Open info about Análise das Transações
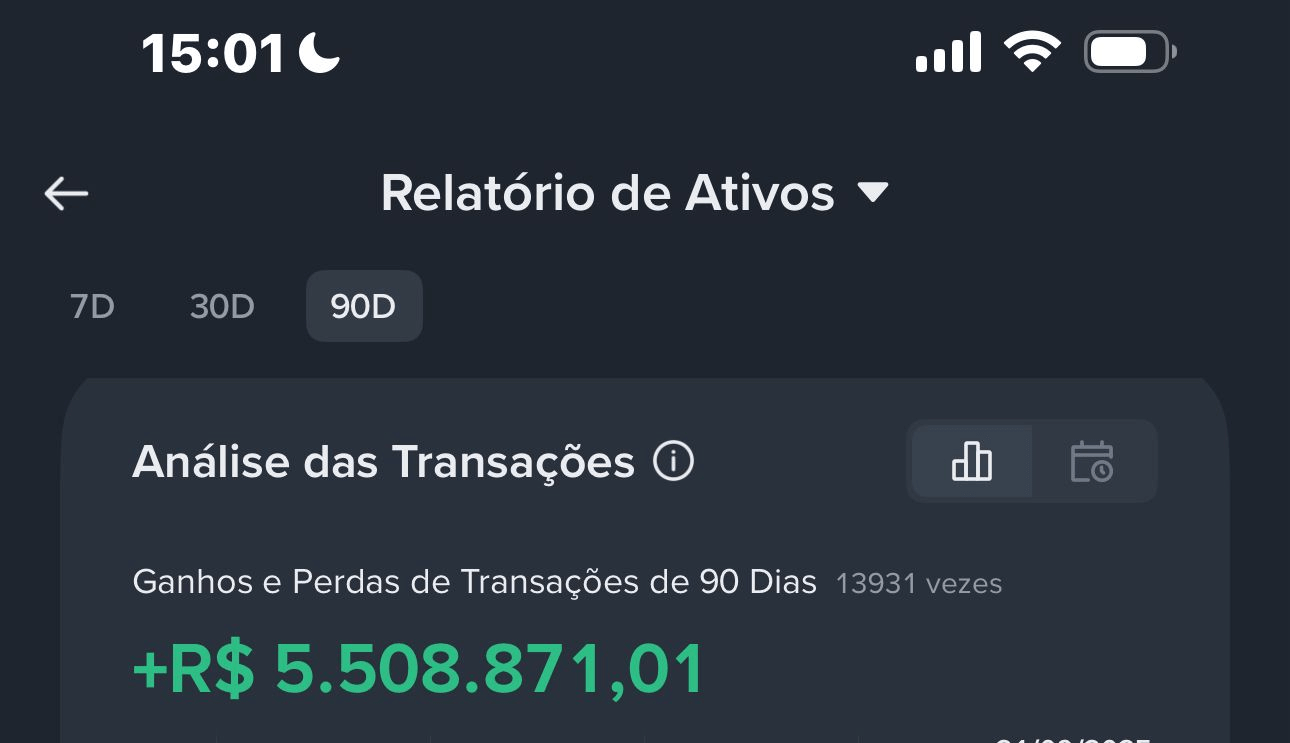 (673, 462)
